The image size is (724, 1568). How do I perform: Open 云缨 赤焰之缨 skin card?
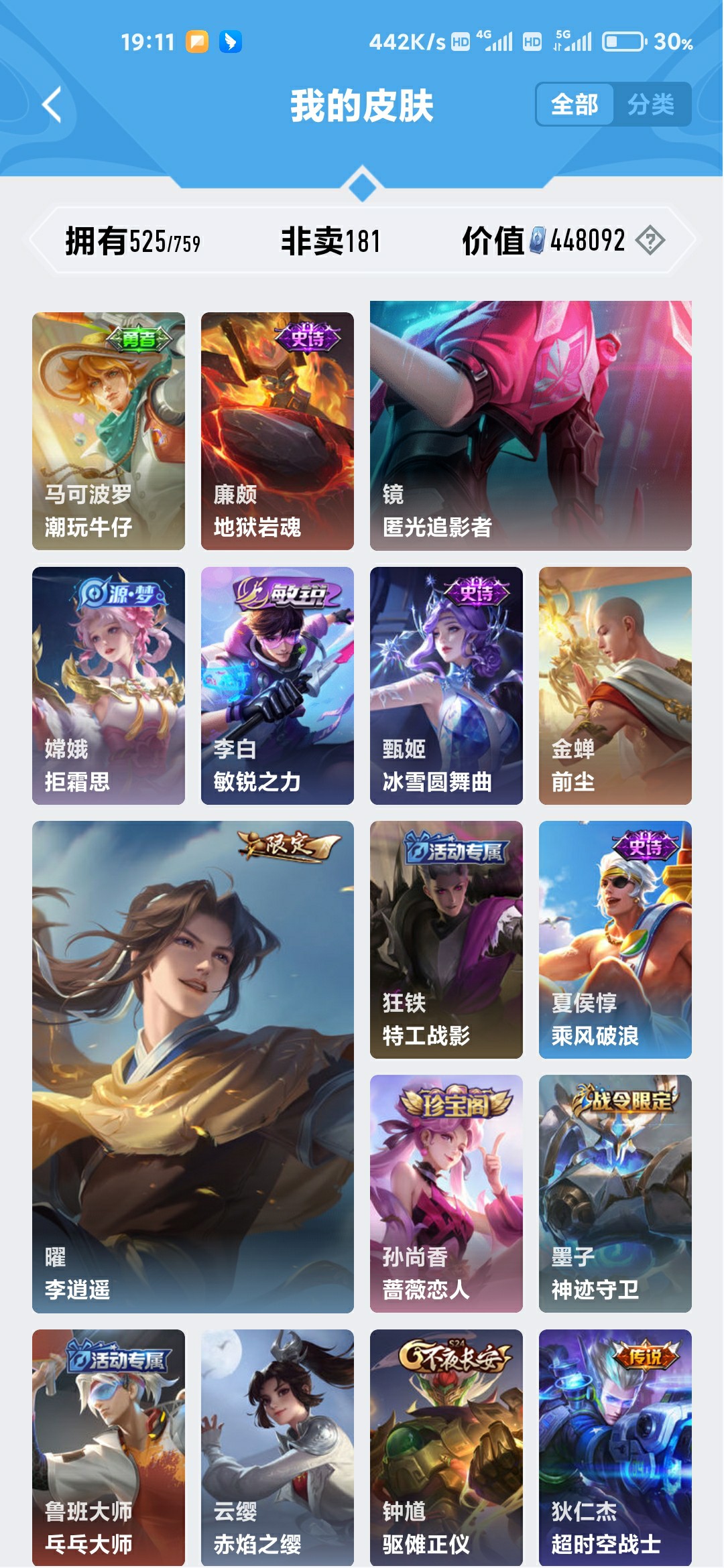click(x=278, y=1447)
